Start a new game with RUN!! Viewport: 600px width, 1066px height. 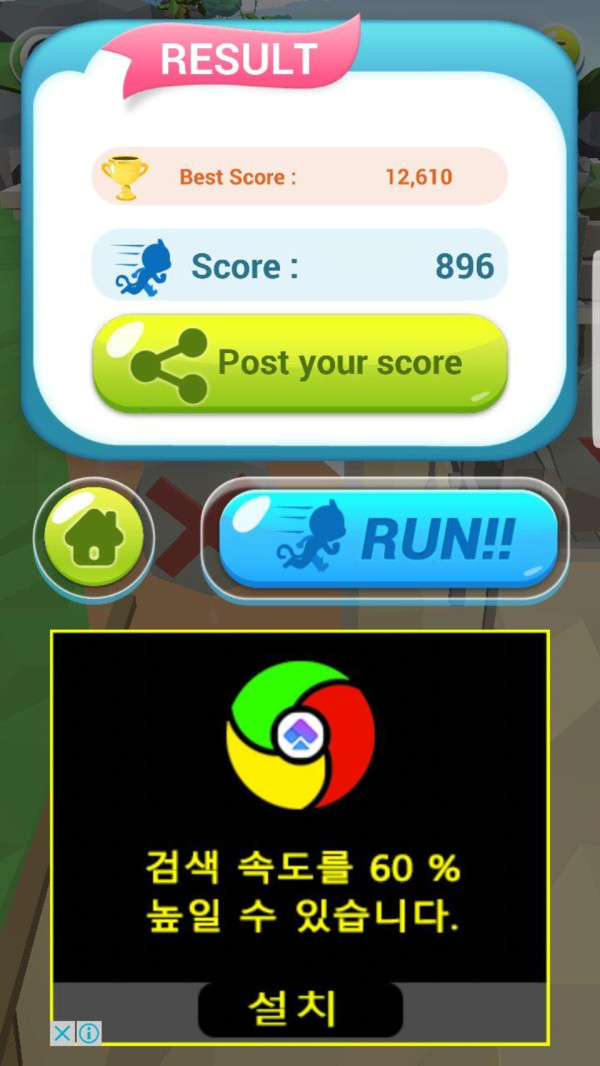point(387,539)
